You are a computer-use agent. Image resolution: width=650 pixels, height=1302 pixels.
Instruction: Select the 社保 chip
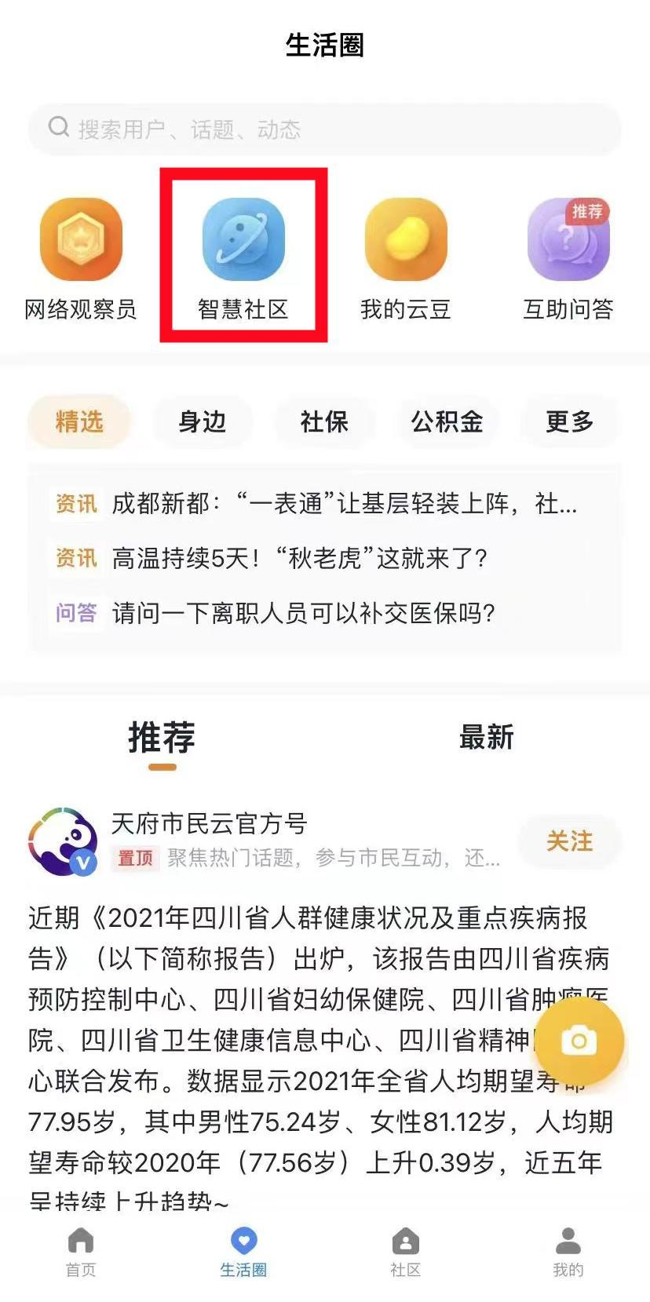point(324,422)
